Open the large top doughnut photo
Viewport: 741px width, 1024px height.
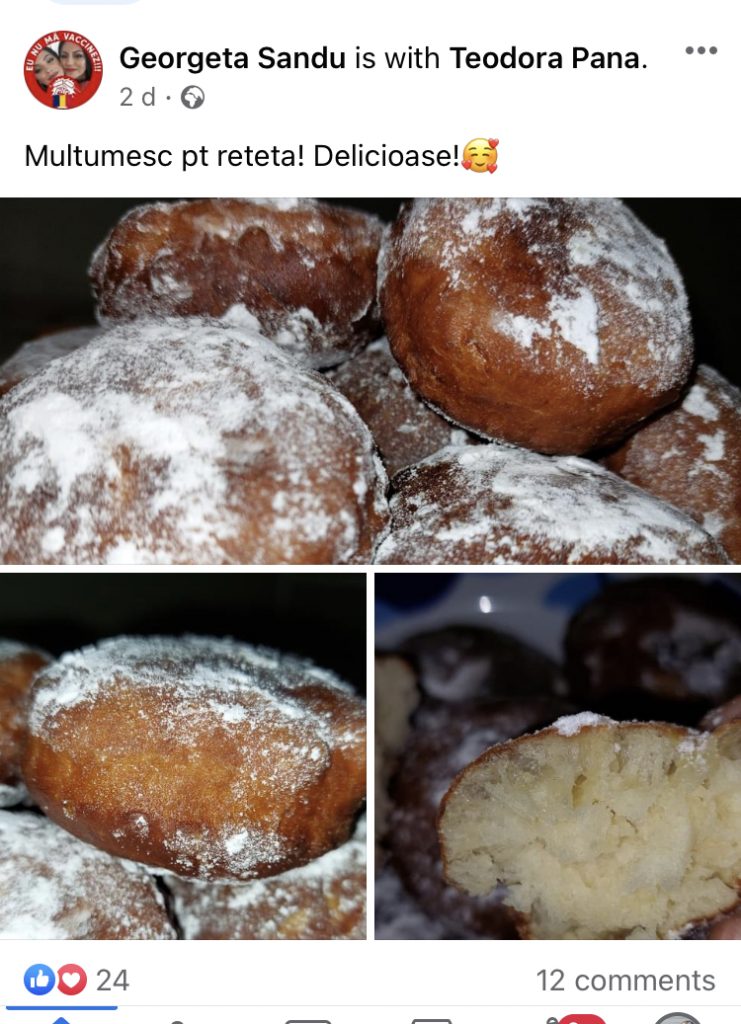pos(370,380)
